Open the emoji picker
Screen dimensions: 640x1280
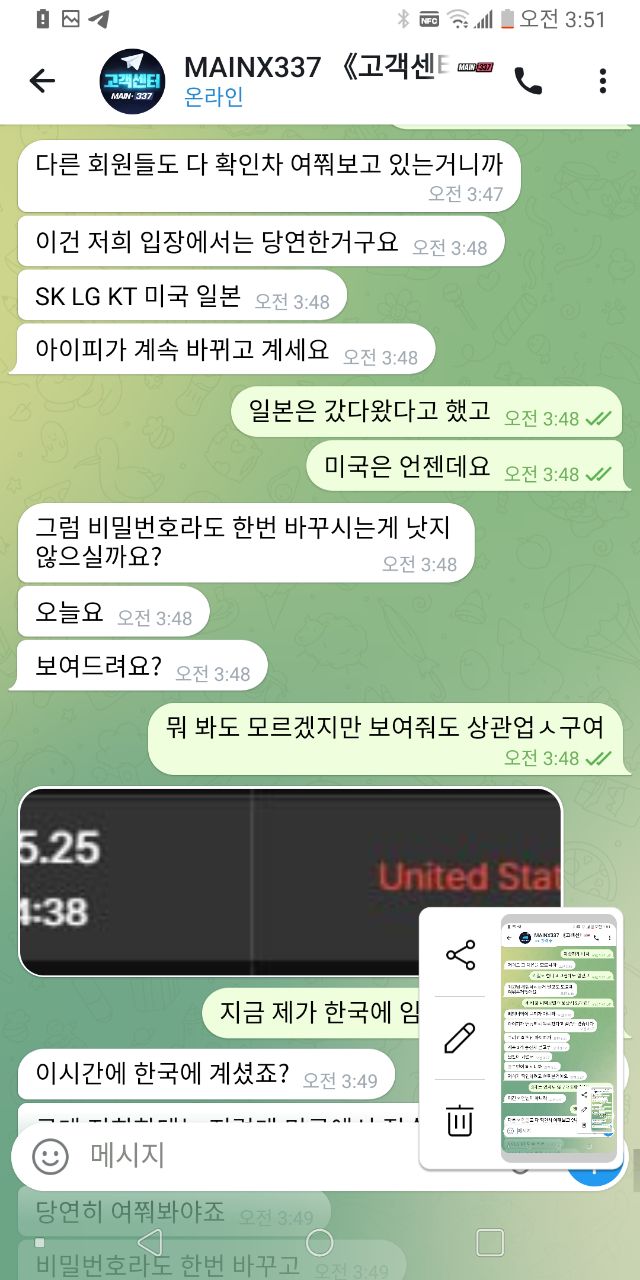pos(50,1157)
